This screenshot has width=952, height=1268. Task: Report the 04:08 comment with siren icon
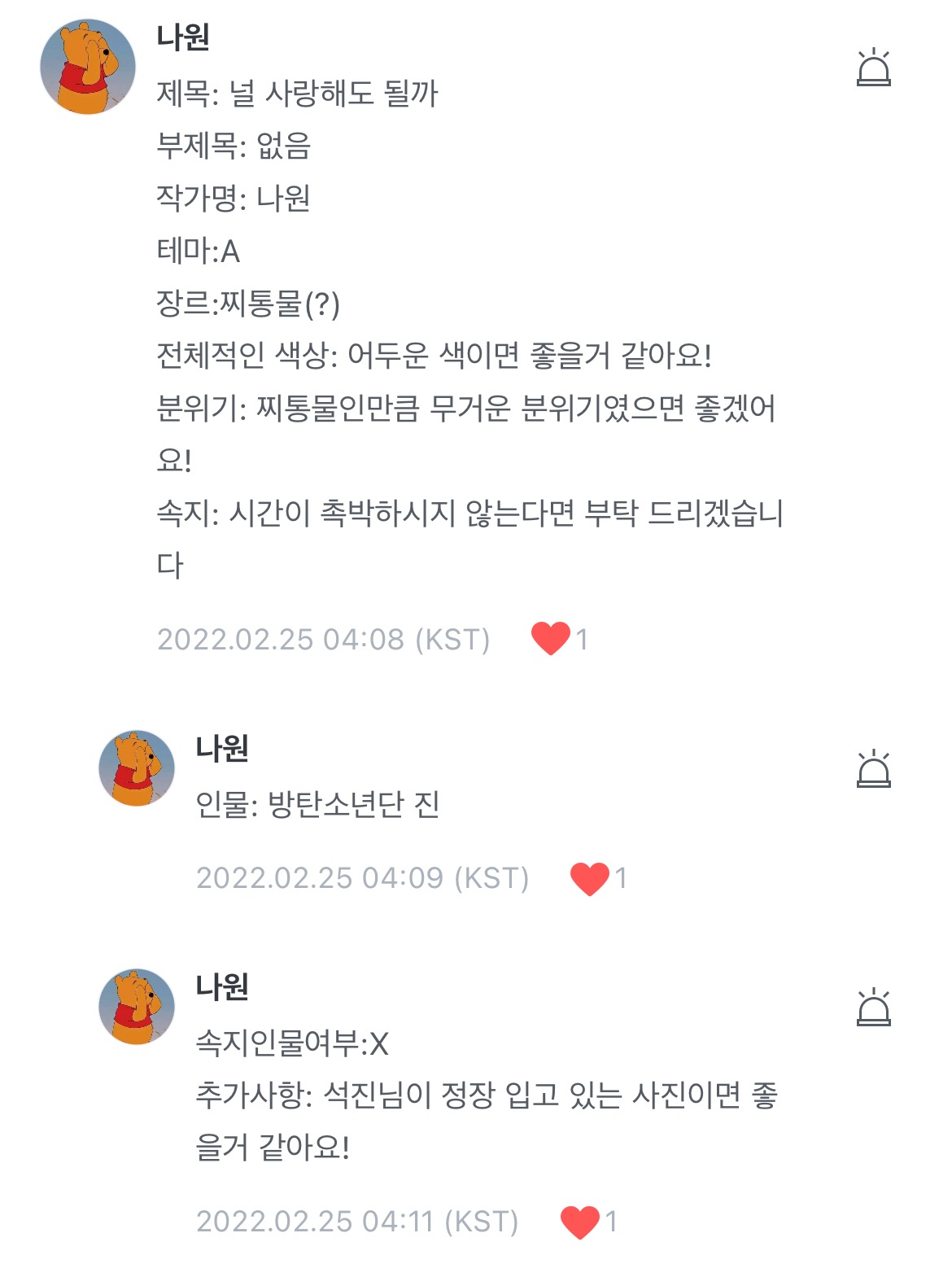(x=873, y=68)
